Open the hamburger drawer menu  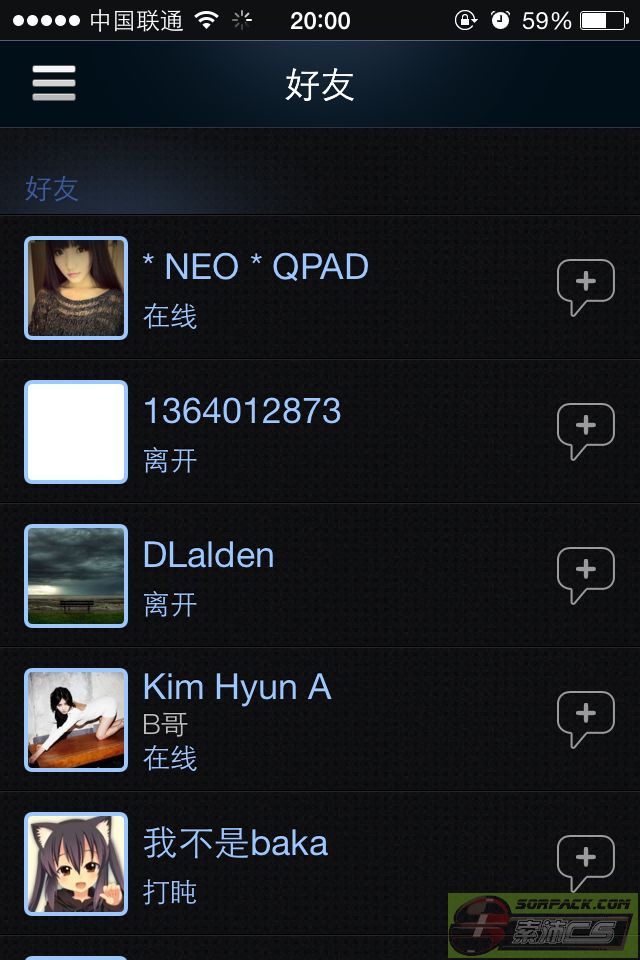[54, 83]
